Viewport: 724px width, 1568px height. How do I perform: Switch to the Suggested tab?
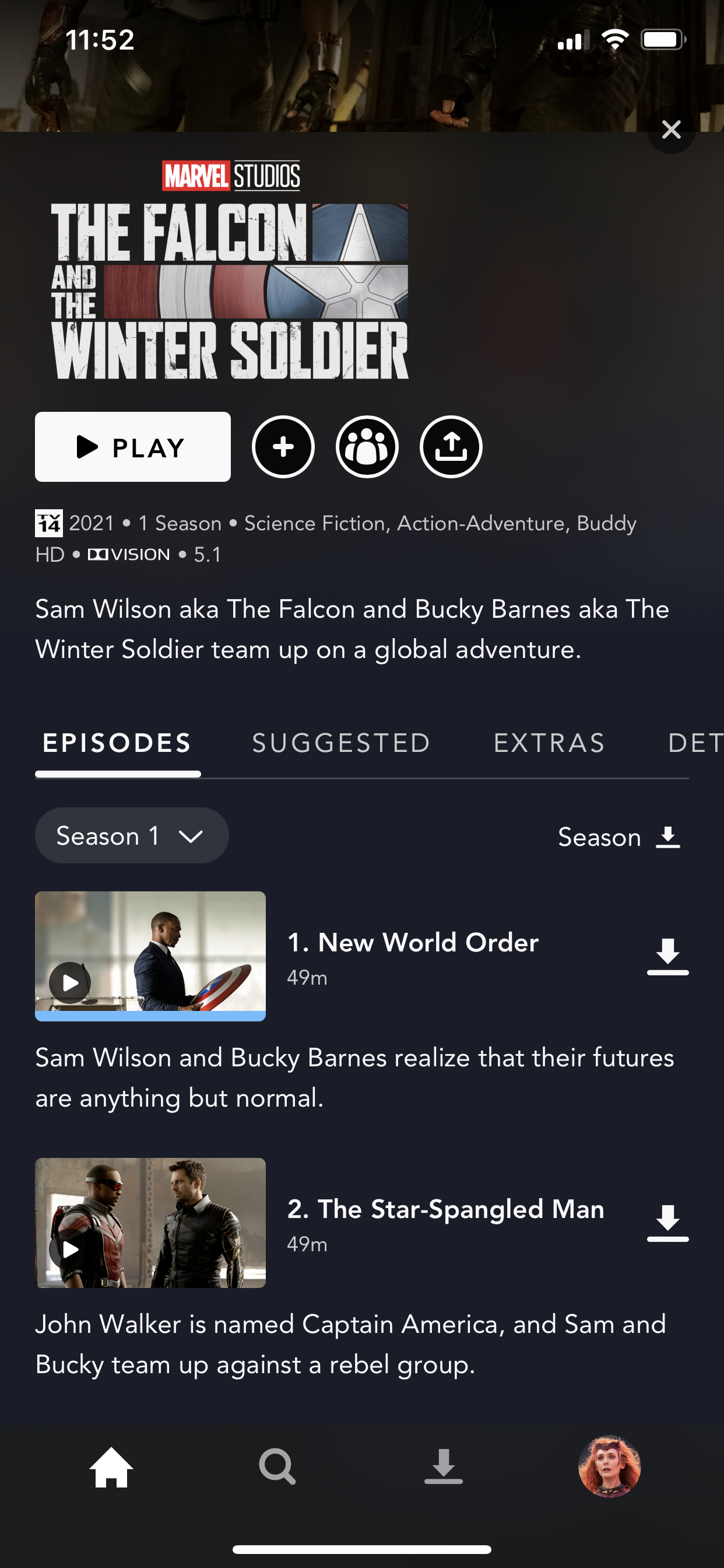click(x=340, y=743)
